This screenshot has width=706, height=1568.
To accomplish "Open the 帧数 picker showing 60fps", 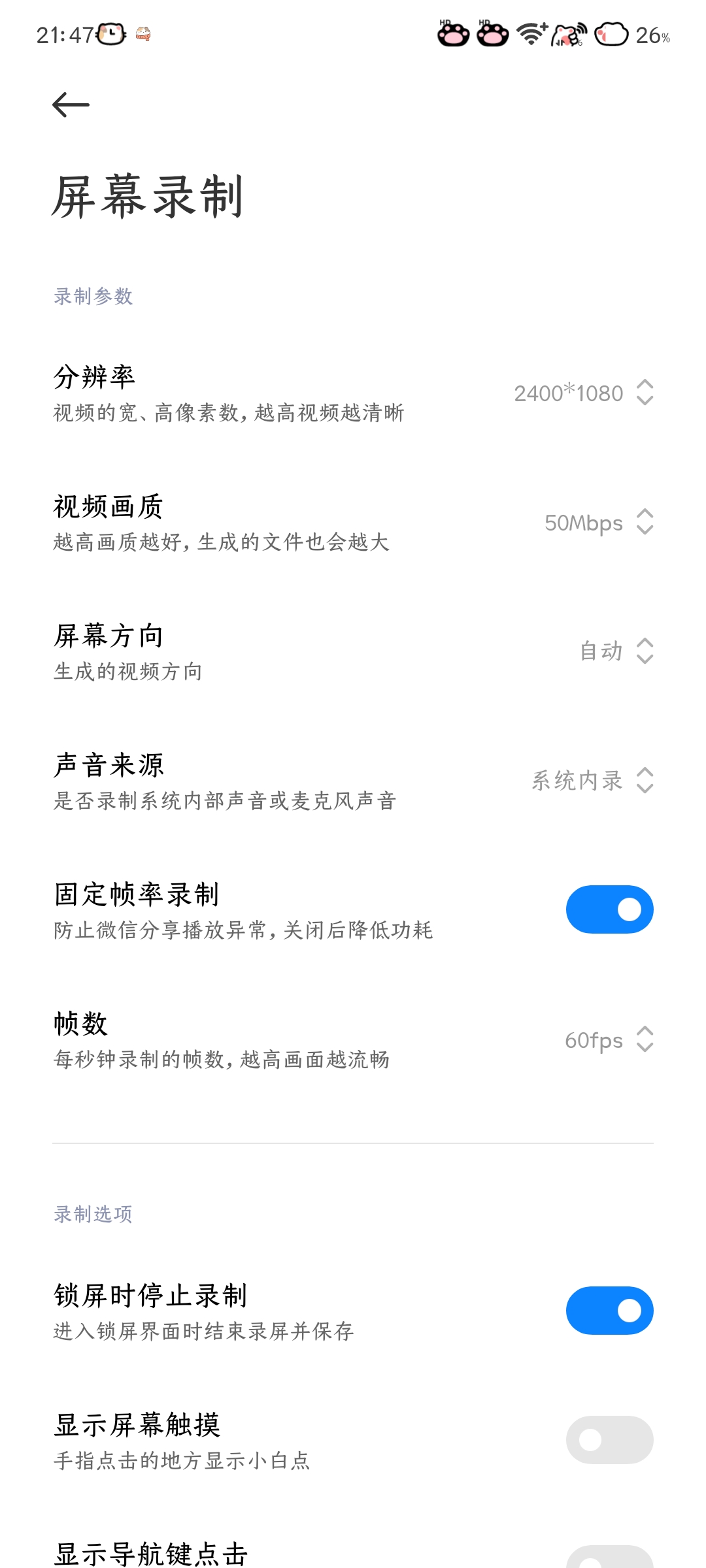I will [x=353, y=1040].
